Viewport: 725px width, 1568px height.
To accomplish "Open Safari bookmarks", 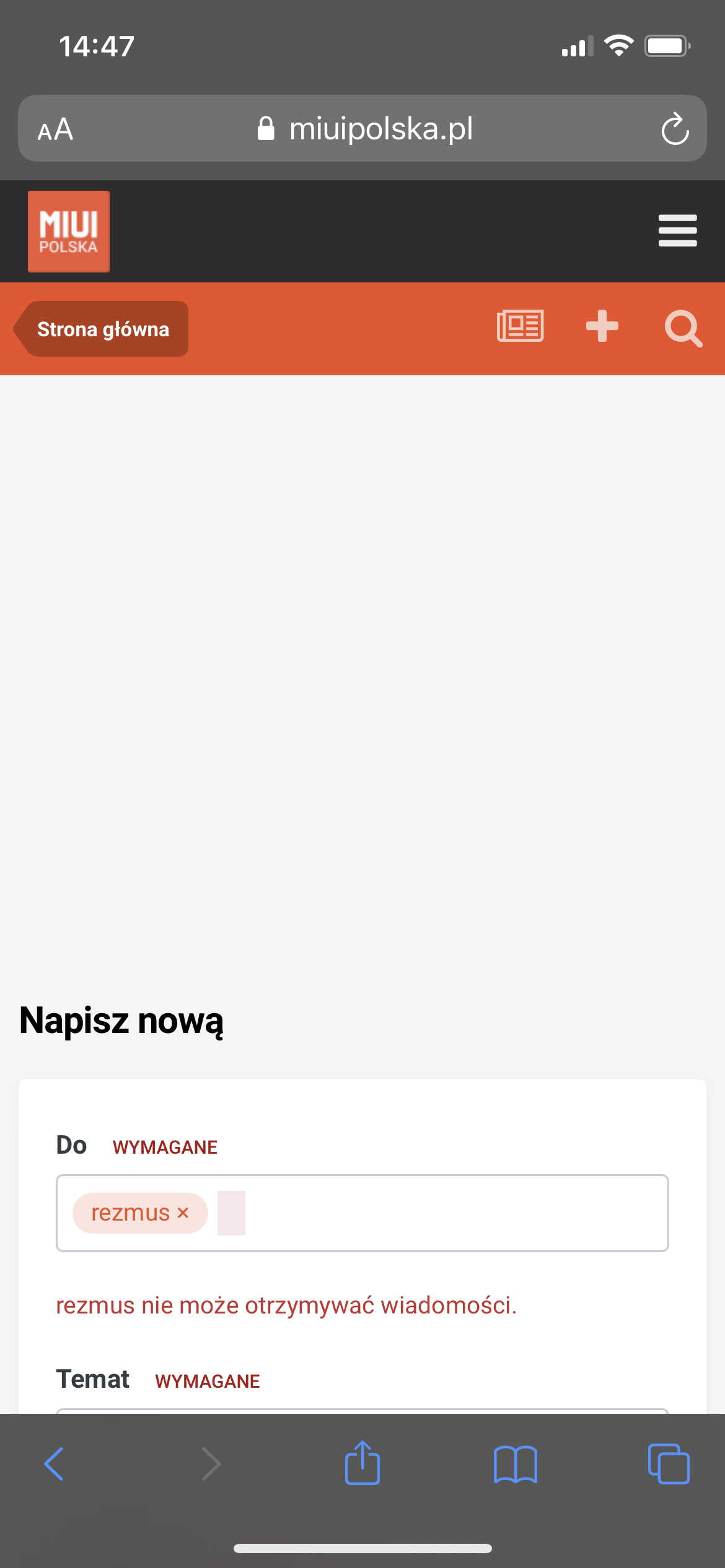I will (516, 1464).
